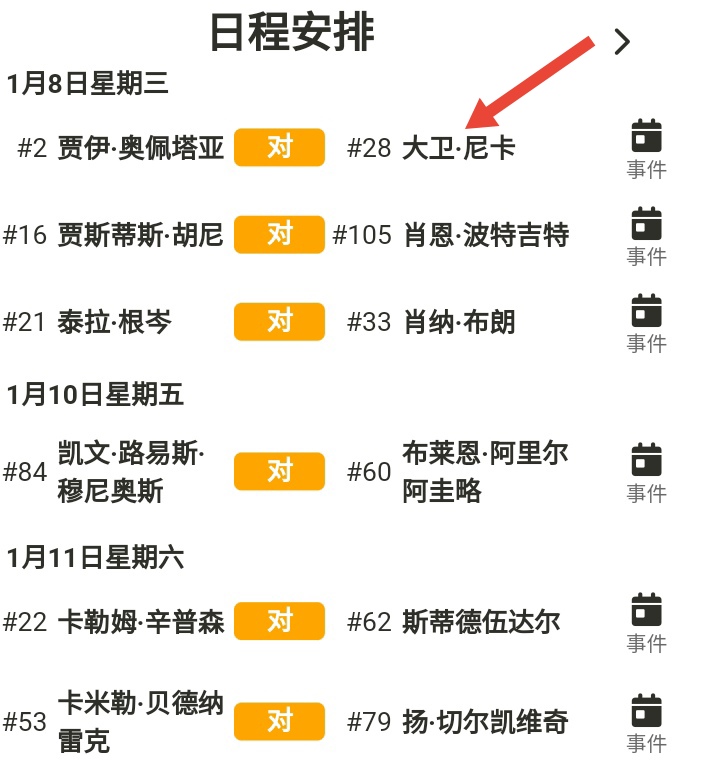Open 扬·切尔凯维奇's profile
Viewport: 720px width, 770px height.
[485, 722]
